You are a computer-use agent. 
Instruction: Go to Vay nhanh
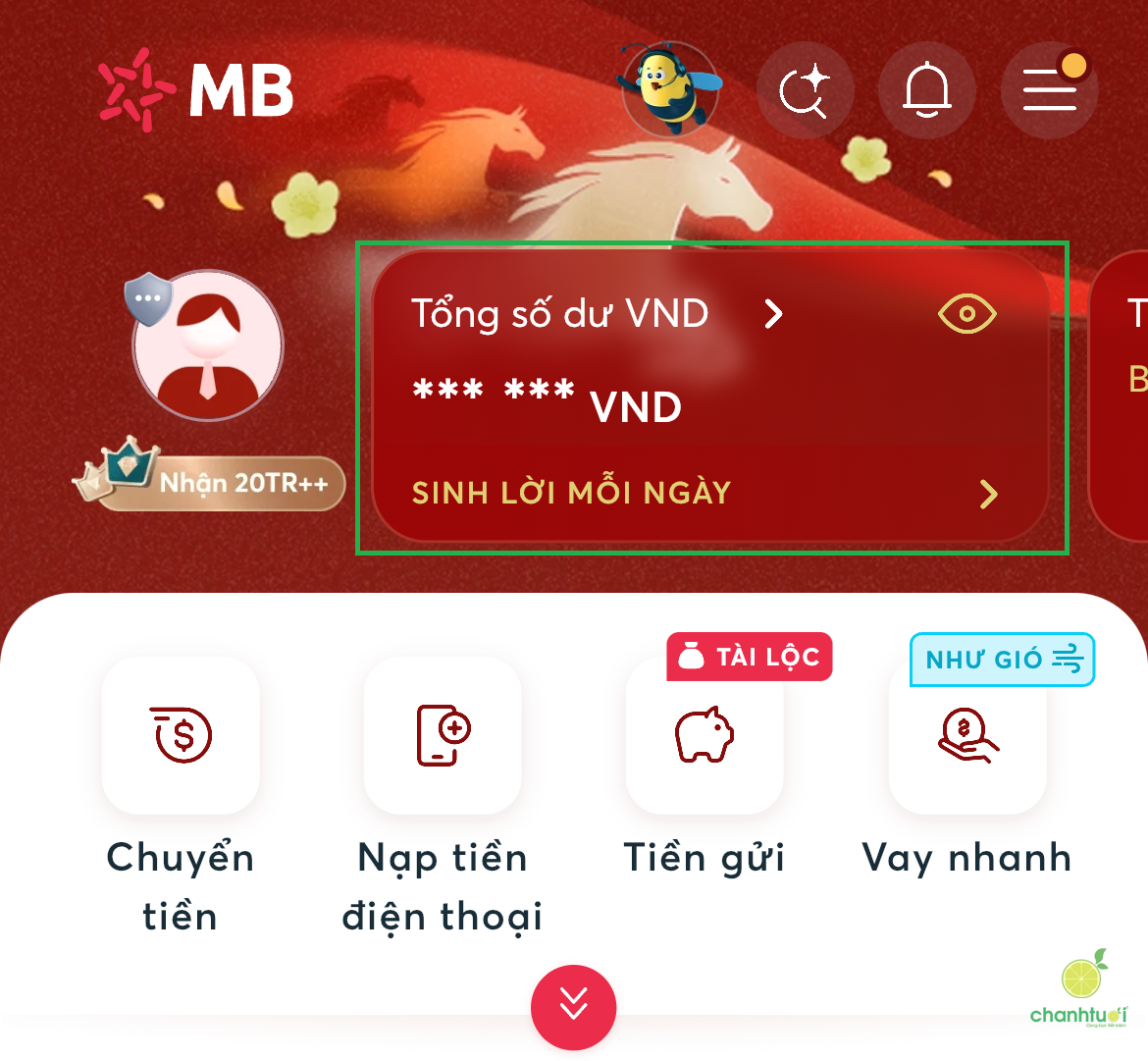967,736
